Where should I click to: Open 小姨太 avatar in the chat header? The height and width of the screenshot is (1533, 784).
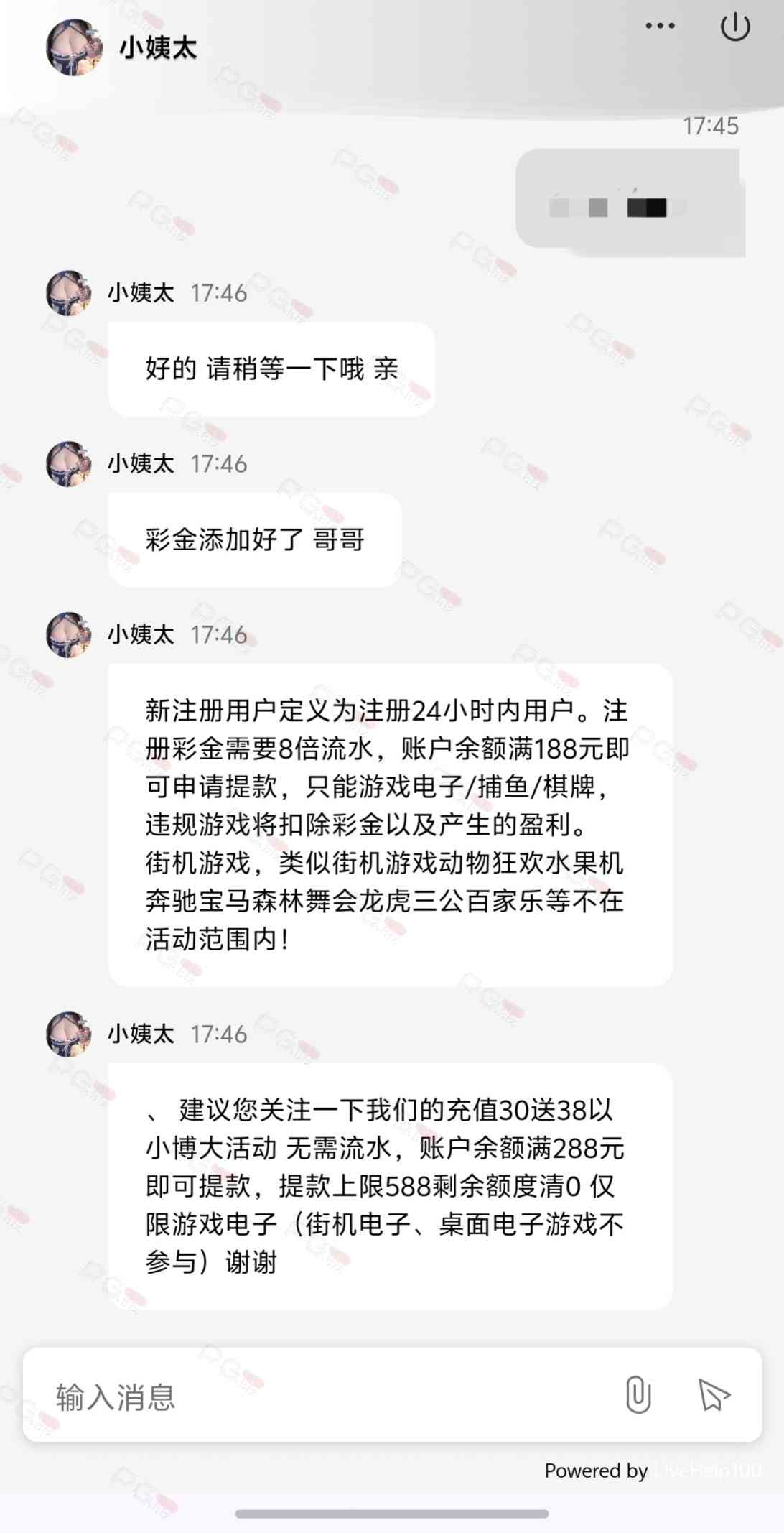73,47
